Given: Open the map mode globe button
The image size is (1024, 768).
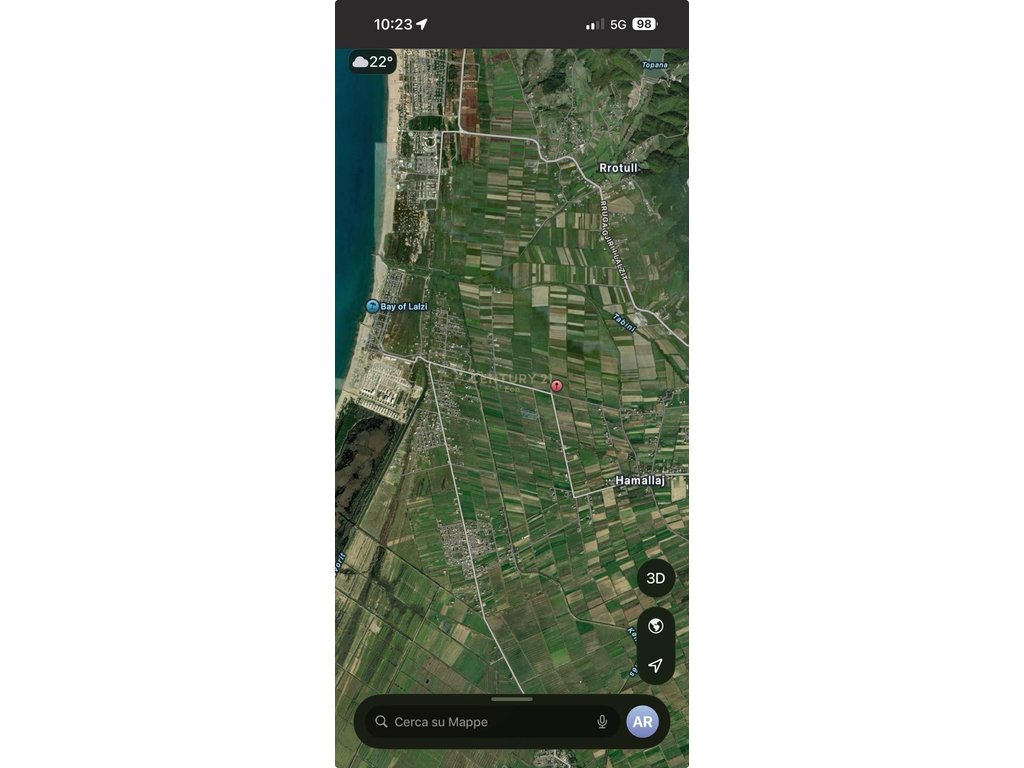Looking at the screenshot, I should (655, 626).
